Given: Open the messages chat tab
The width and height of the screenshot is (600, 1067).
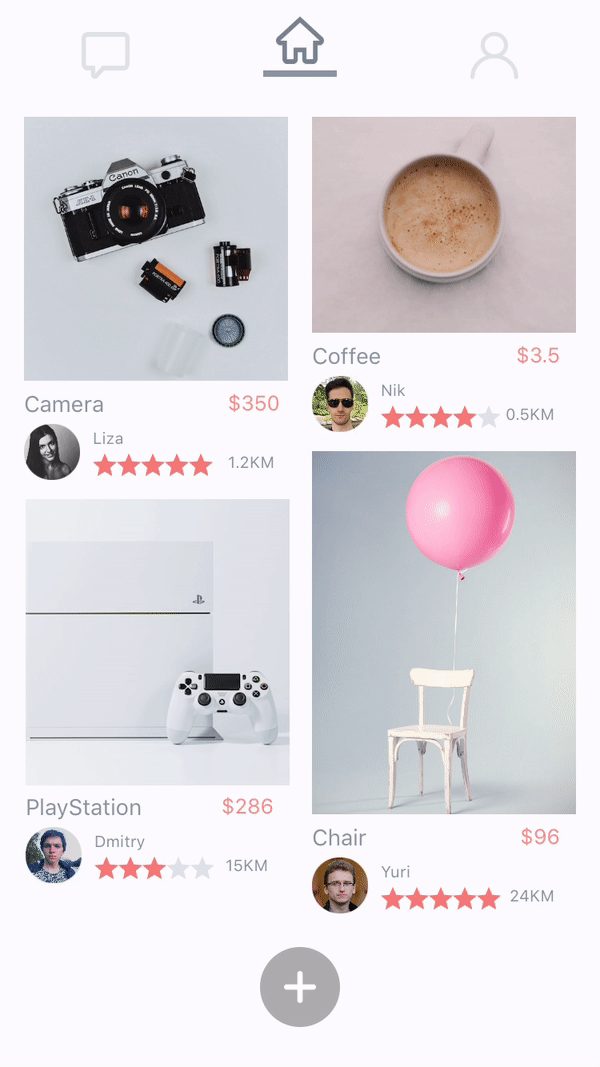Looking at the screenshot, I should pyautogui.click(x=105, y=54).
